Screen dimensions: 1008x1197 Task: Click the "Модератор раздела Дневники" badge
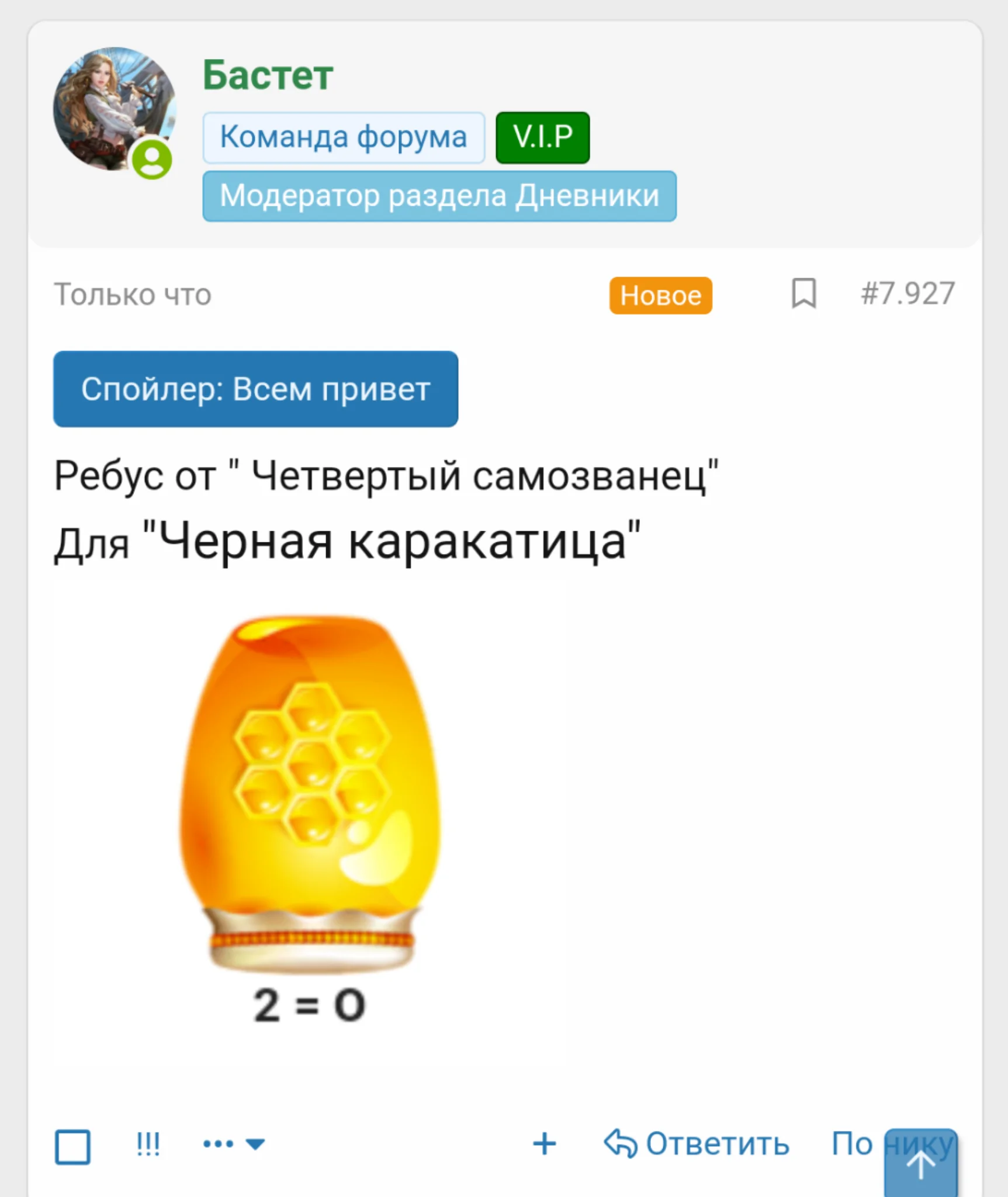click(439, 197)
